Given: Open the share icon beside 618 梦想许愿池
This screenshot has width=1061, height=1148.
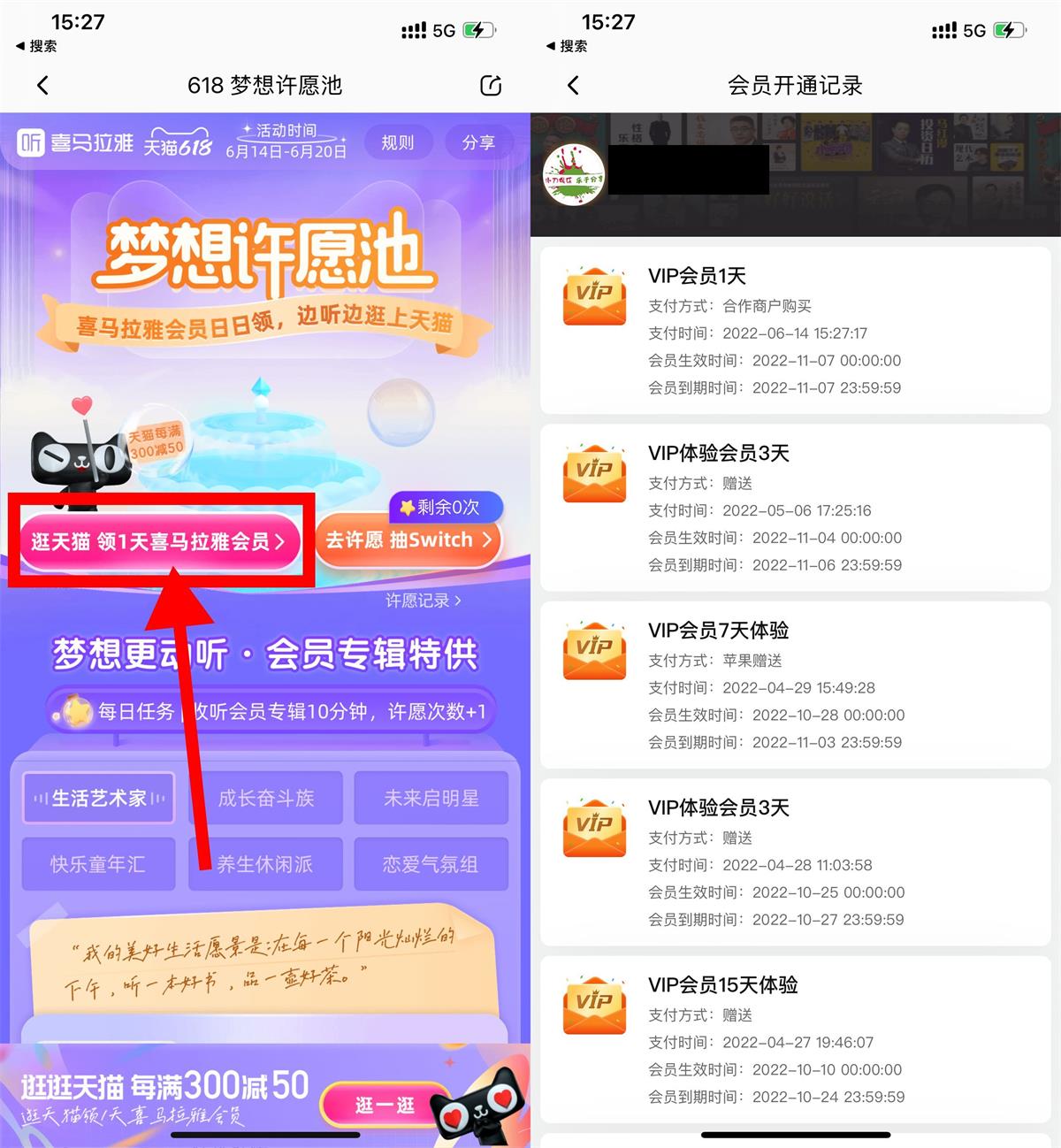Looking at the screenshot, I should pos(491,86).
